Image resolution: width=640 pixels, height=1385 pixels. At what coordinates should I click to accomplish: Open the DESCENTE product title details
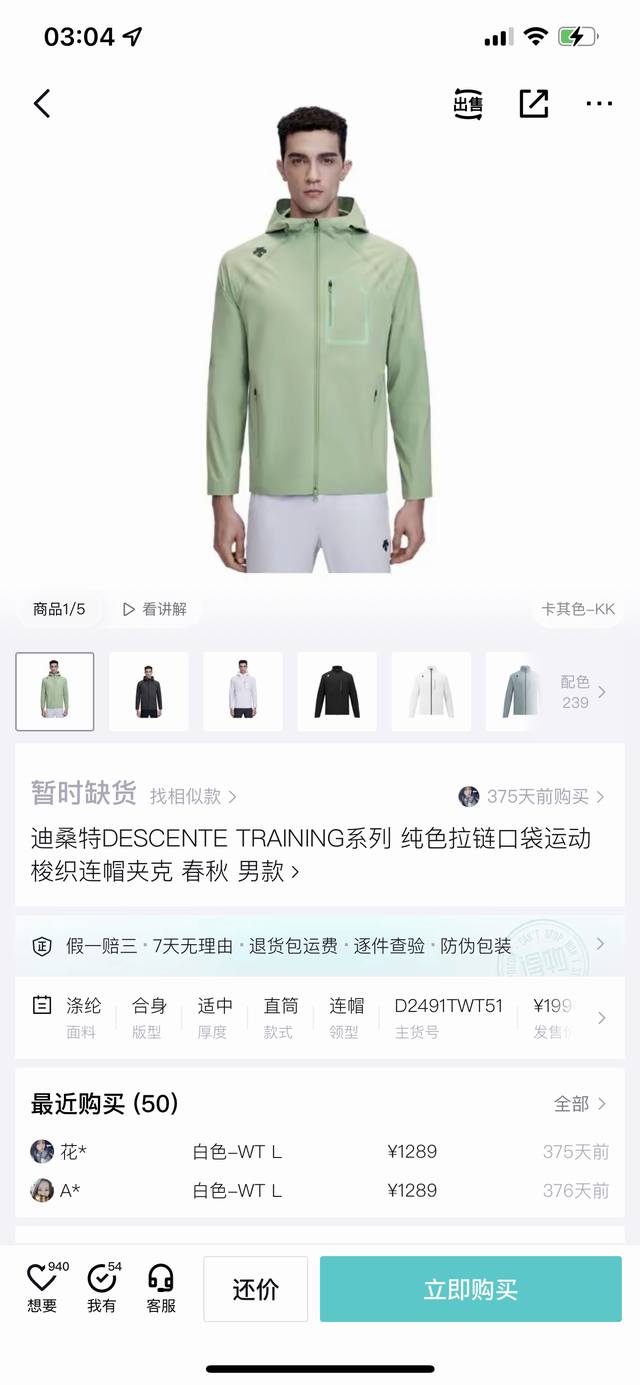pyautogui.click(x=310, y=855)
